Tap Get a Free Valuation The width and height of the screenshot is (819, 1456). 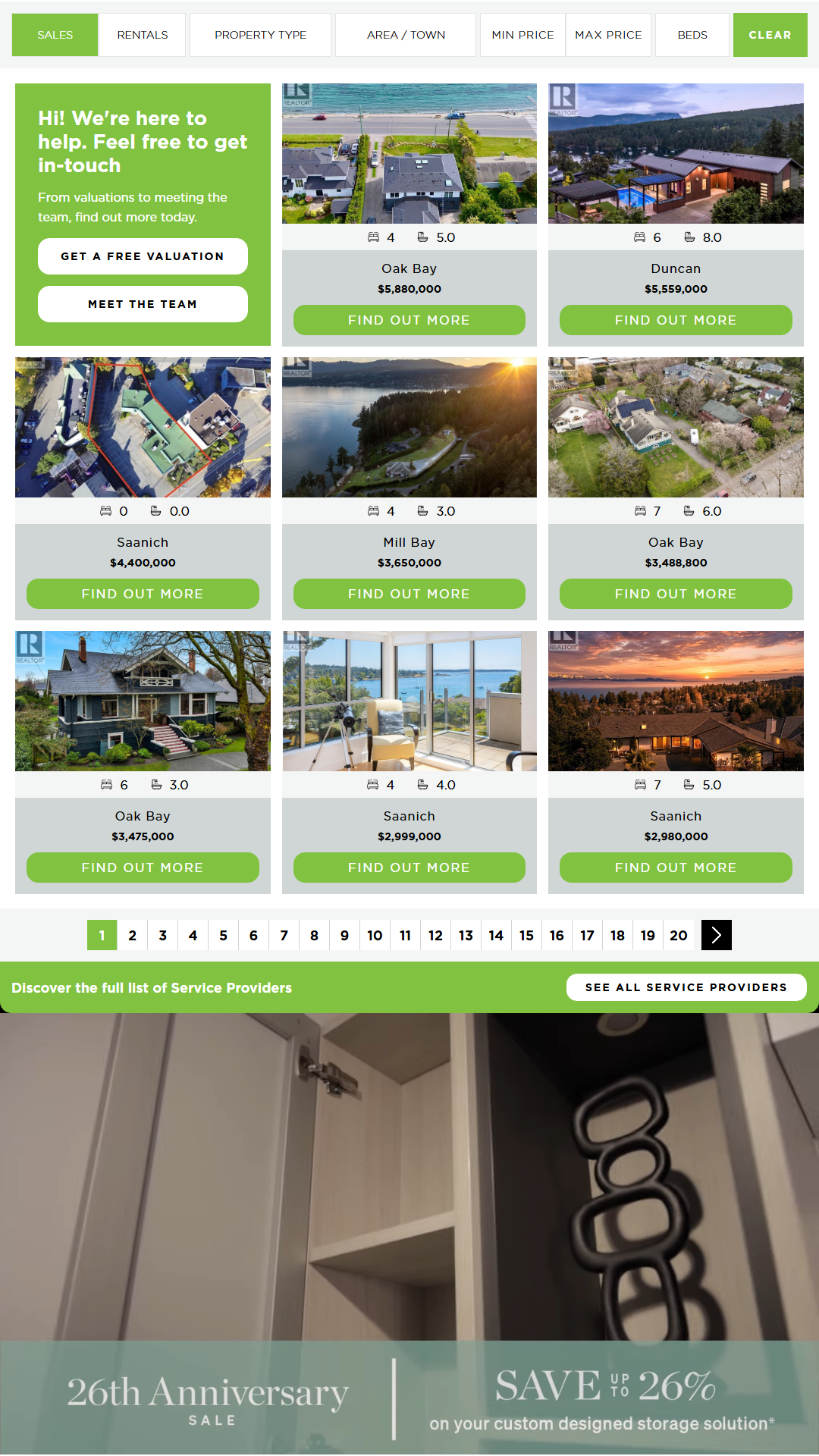(143, 256)
